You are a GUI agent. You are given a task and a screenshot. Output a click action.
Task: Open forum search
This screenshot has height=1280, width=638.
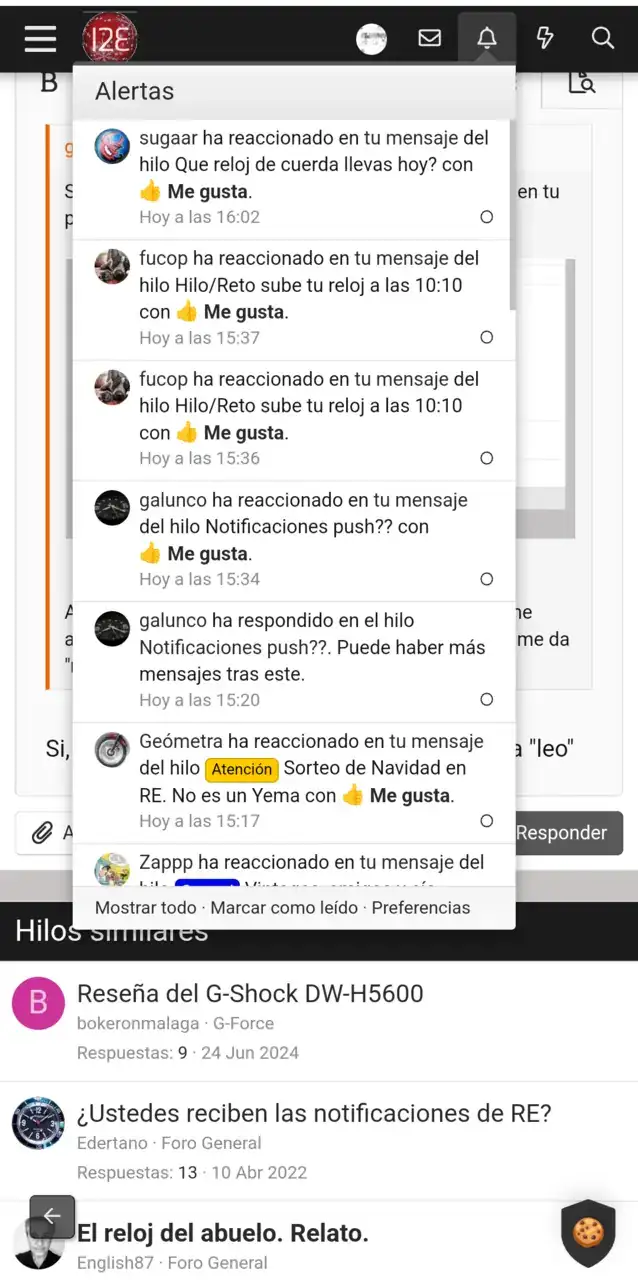[x=602, y=38]
